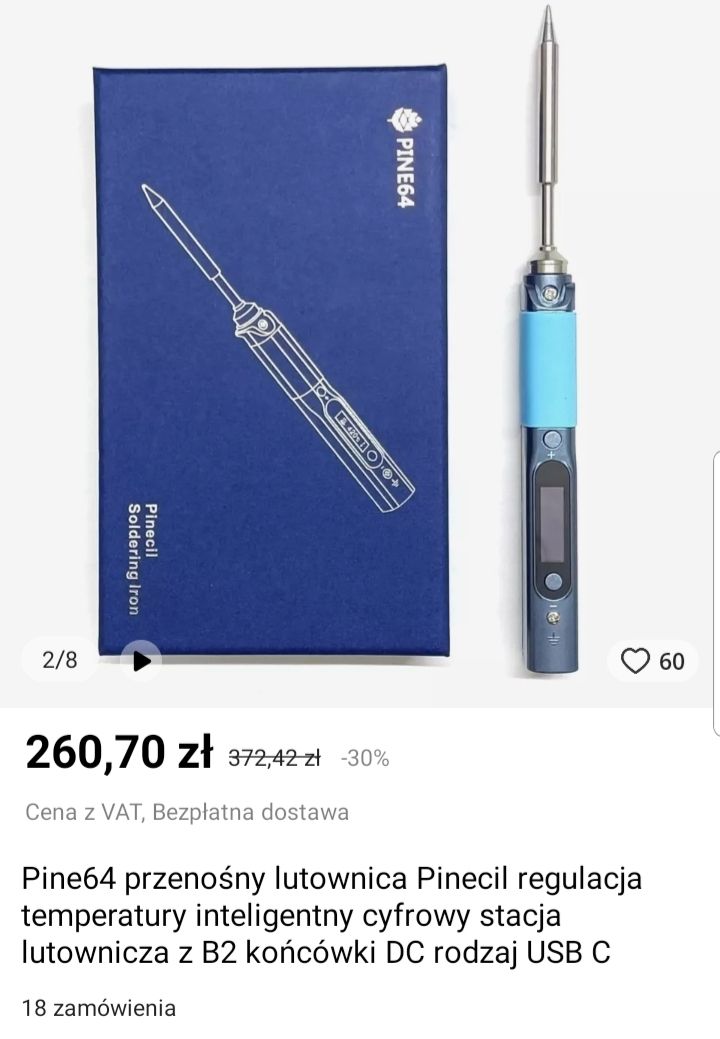This screenshot has width=720, height=1039.
Task: Add the Pinecil to wishlist via heart
Action: 636,661
